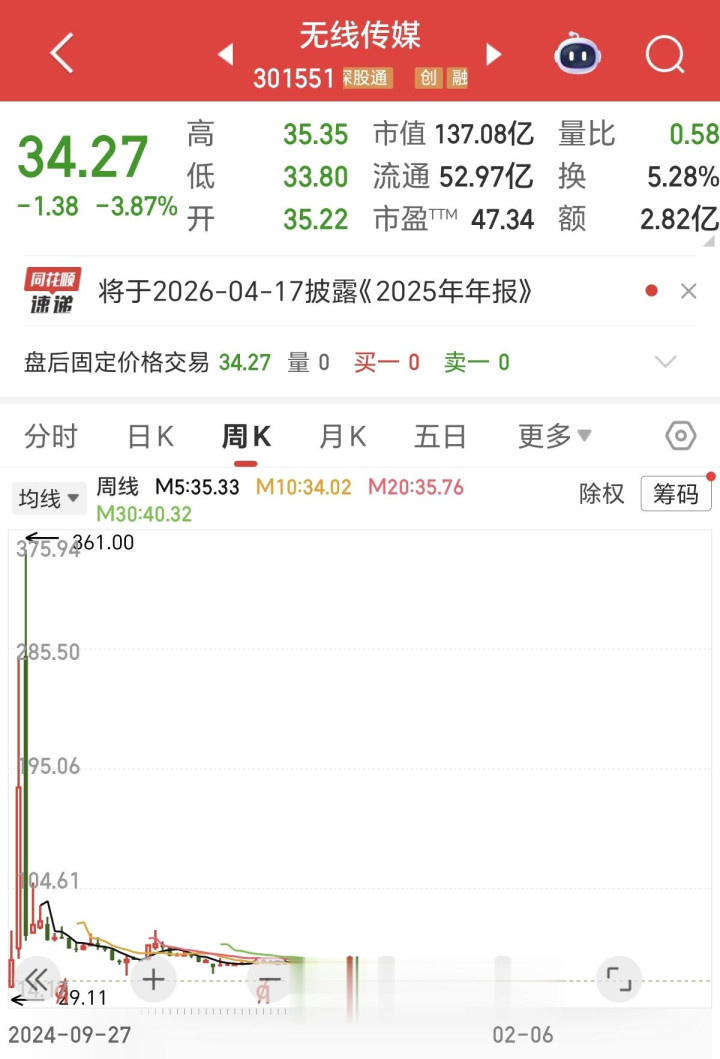Switch to the 五日 tab
This screenshot has width=720, height=1059.
(x=440, y=437)
